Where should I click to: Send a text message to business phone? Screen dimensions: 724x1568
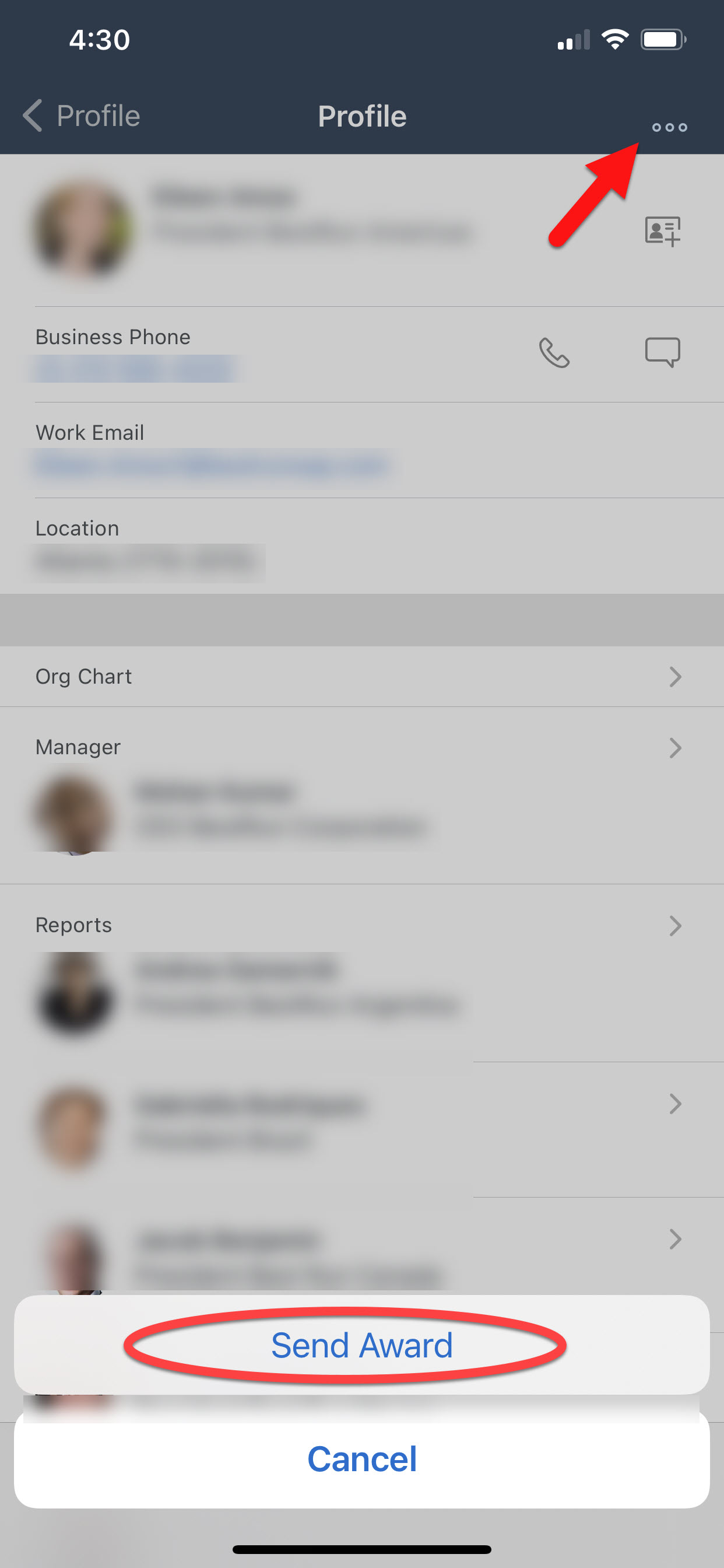click(663, 353)
